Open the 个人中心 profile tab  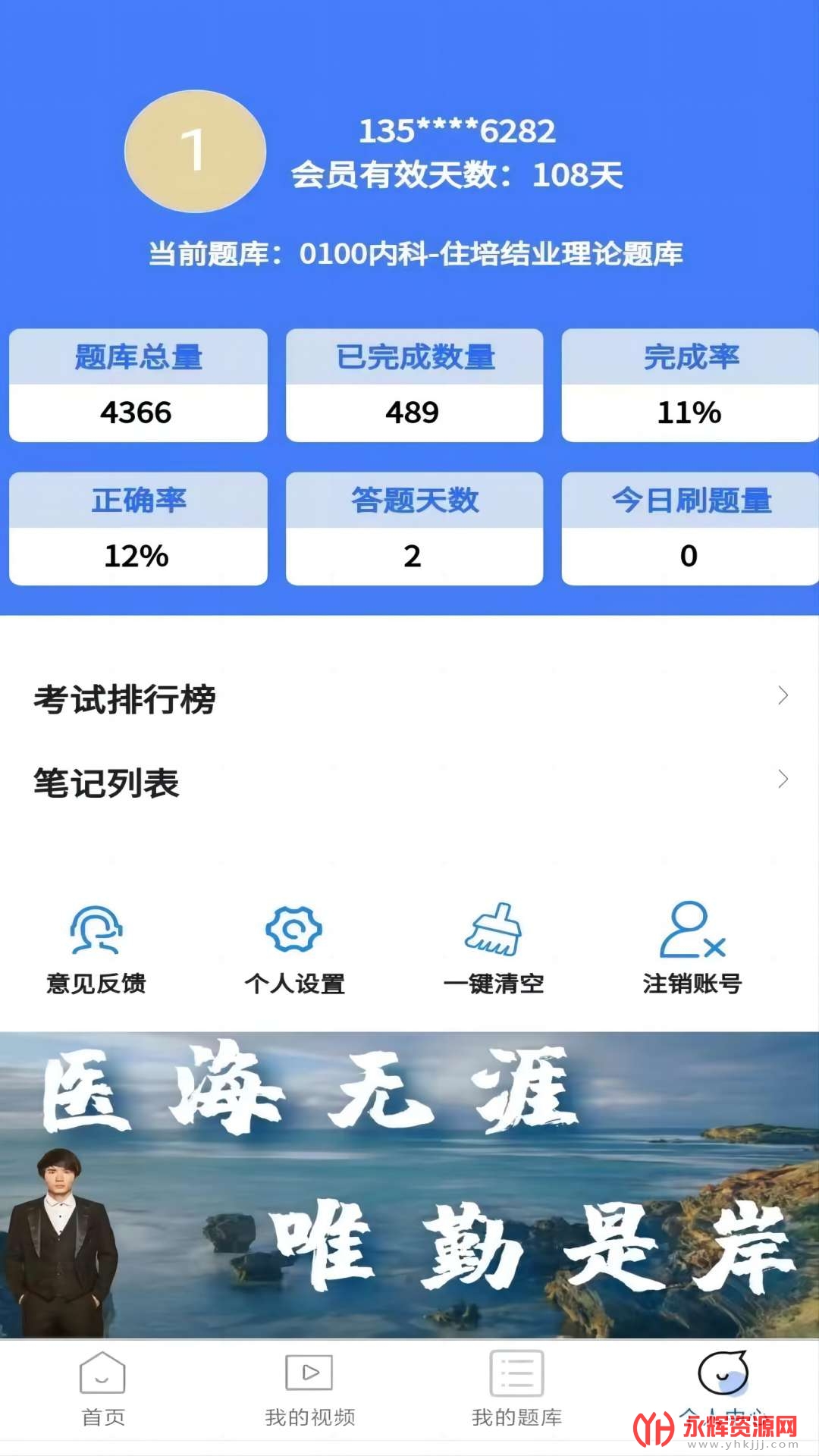tap(723, 1389)
